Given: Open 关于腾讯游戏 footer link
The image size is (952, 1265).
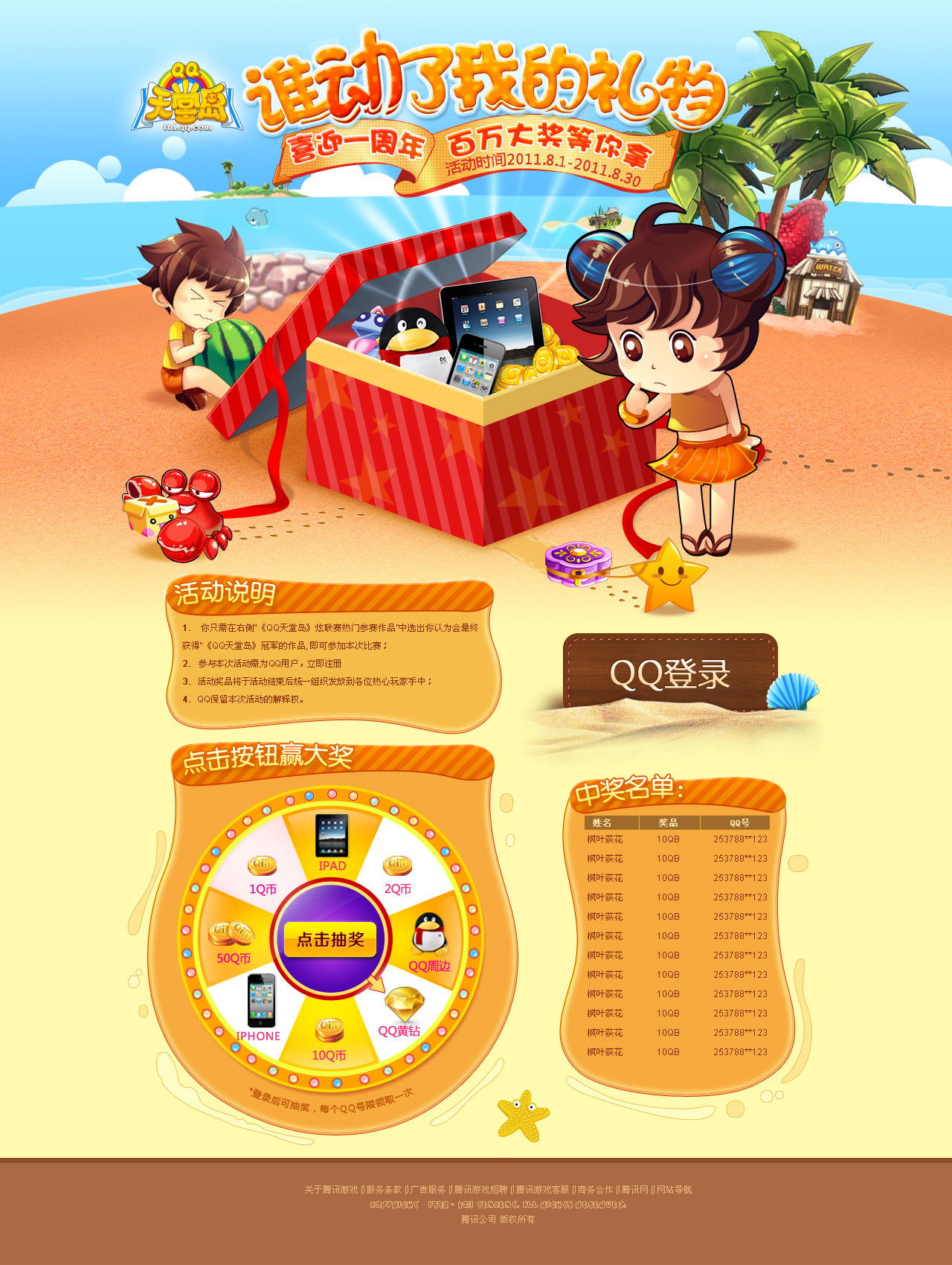Looking at the screenshot, I should [331, 1190].
